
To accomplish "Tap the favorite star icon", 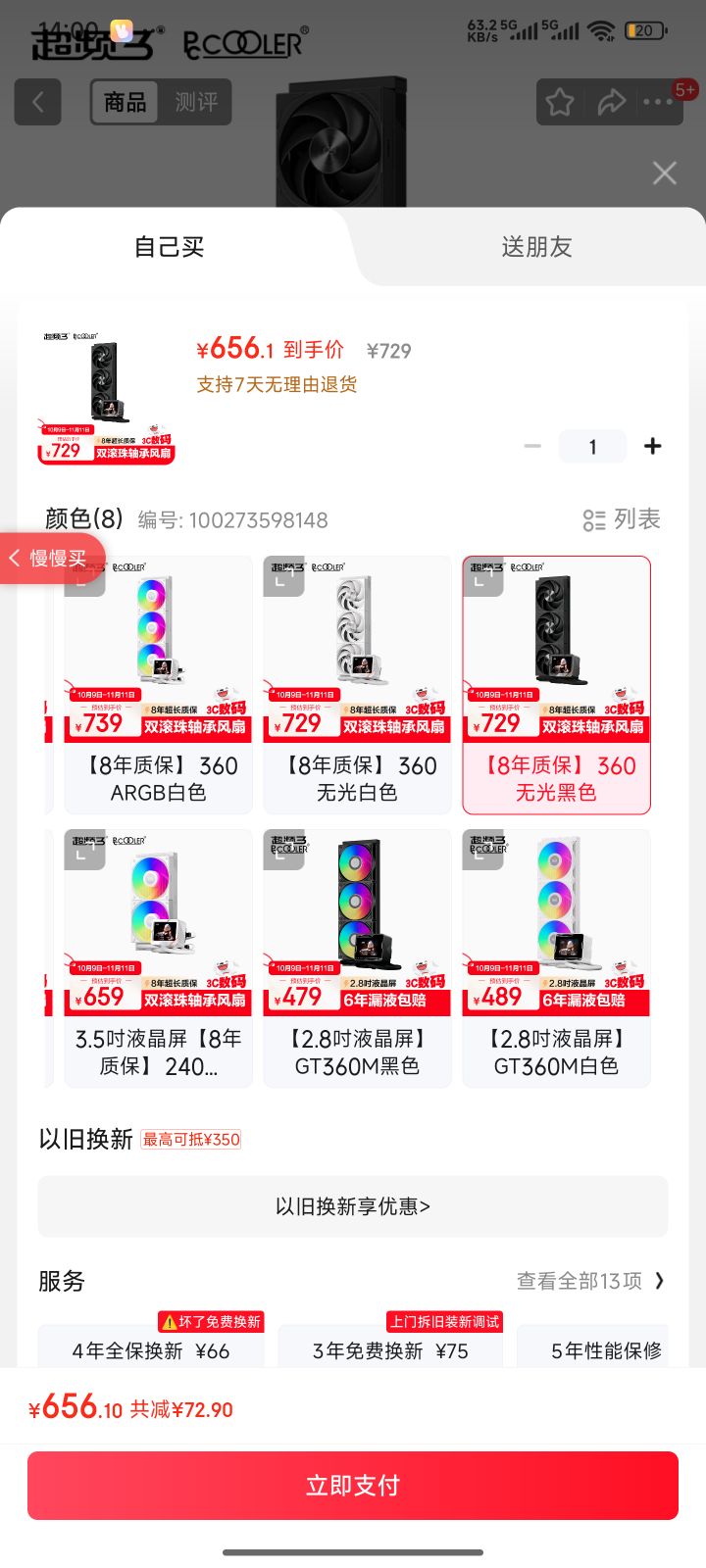I will (x=559, y=102).
